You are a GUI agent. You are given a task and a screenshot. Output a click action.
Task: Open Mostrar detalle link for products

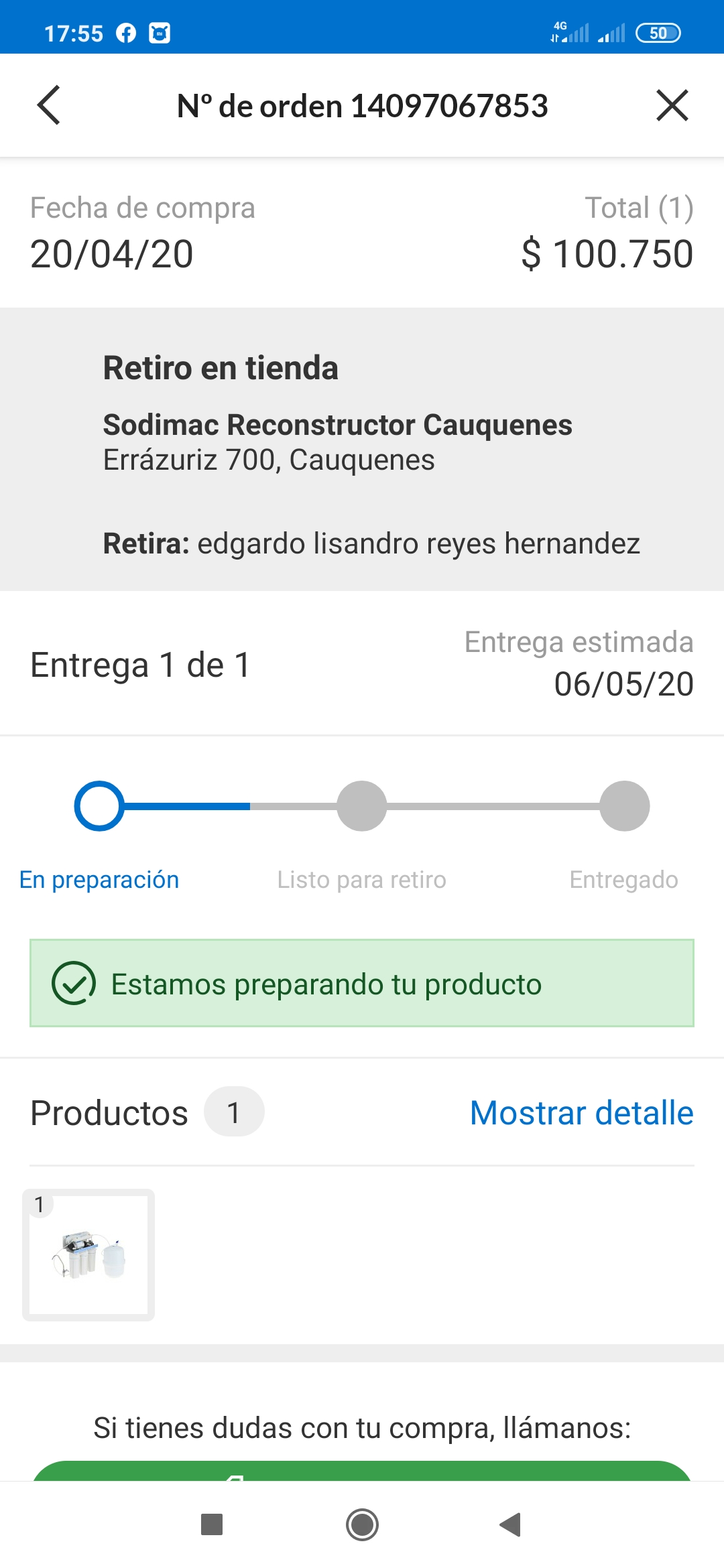[x=581, y=1113]
